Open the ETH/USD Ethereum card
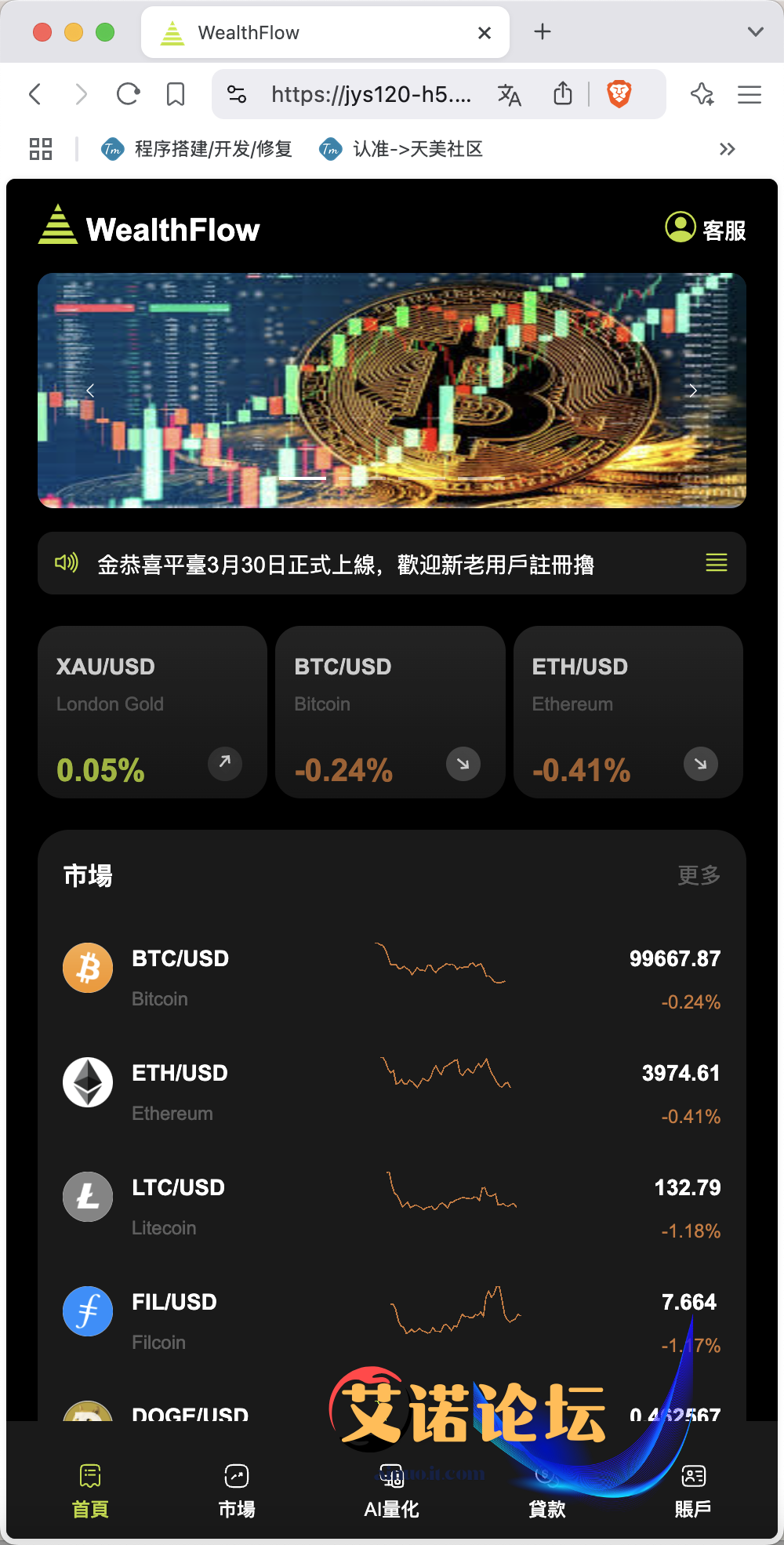 [x=627, y=711]
